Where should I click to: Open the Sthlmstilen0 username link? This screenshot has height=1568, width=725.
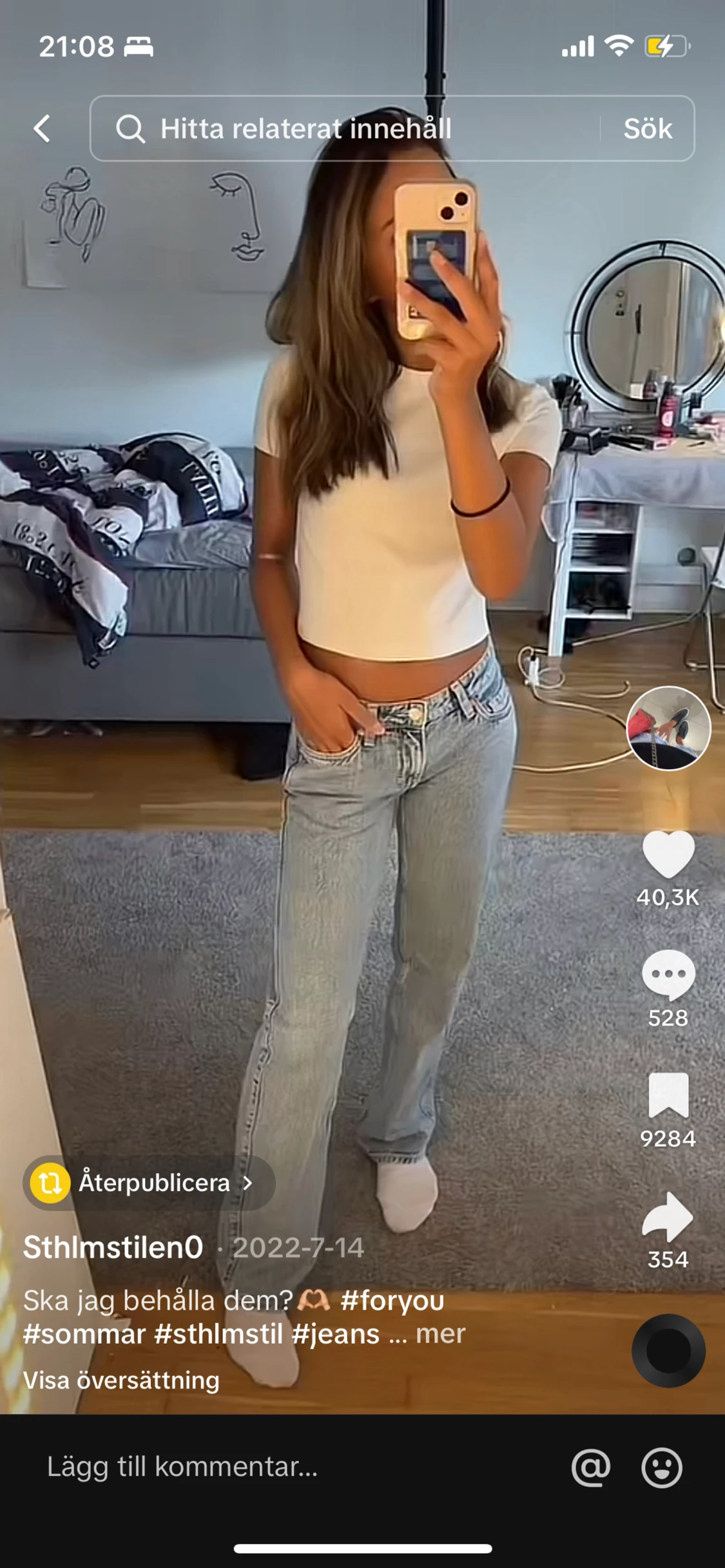click(x=113, y=1248)
